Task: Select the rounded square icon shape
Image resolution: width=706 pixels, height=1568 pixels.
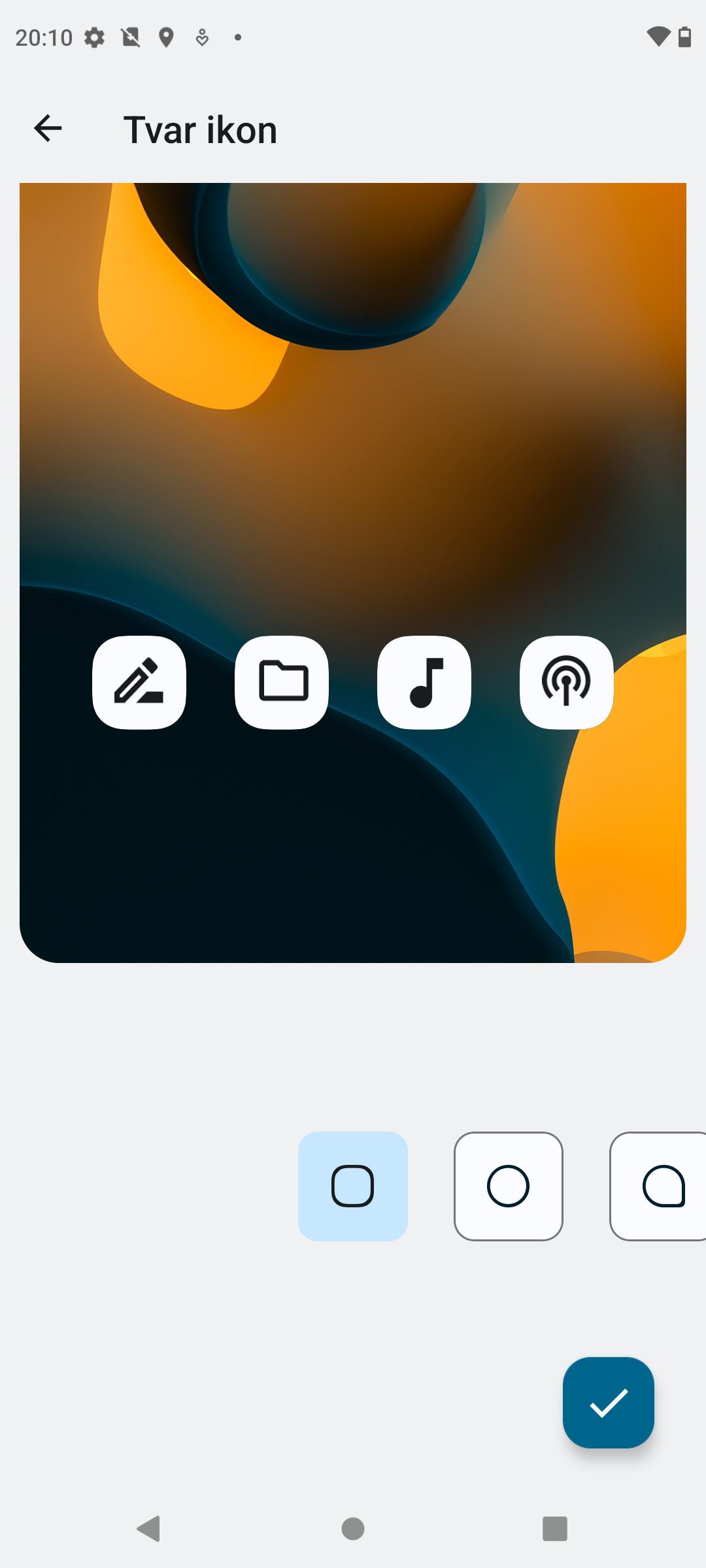Action: 353,1186
